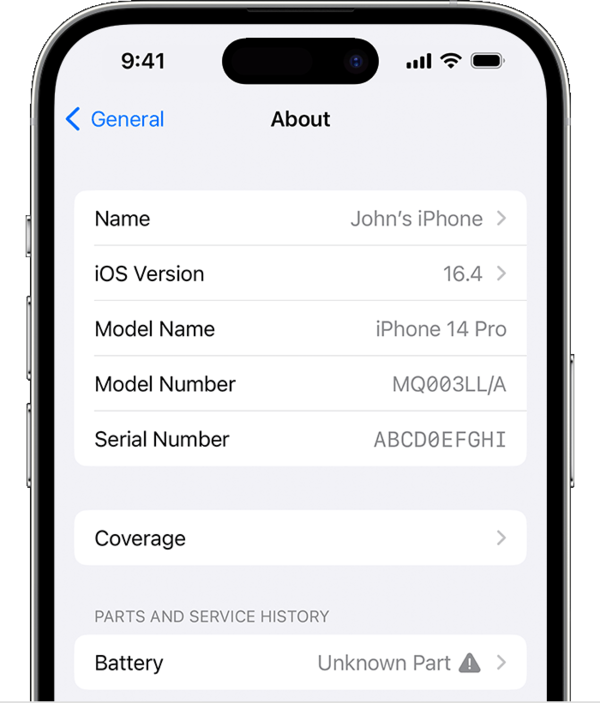
Task: Go back to General settings
Action: 114,120
